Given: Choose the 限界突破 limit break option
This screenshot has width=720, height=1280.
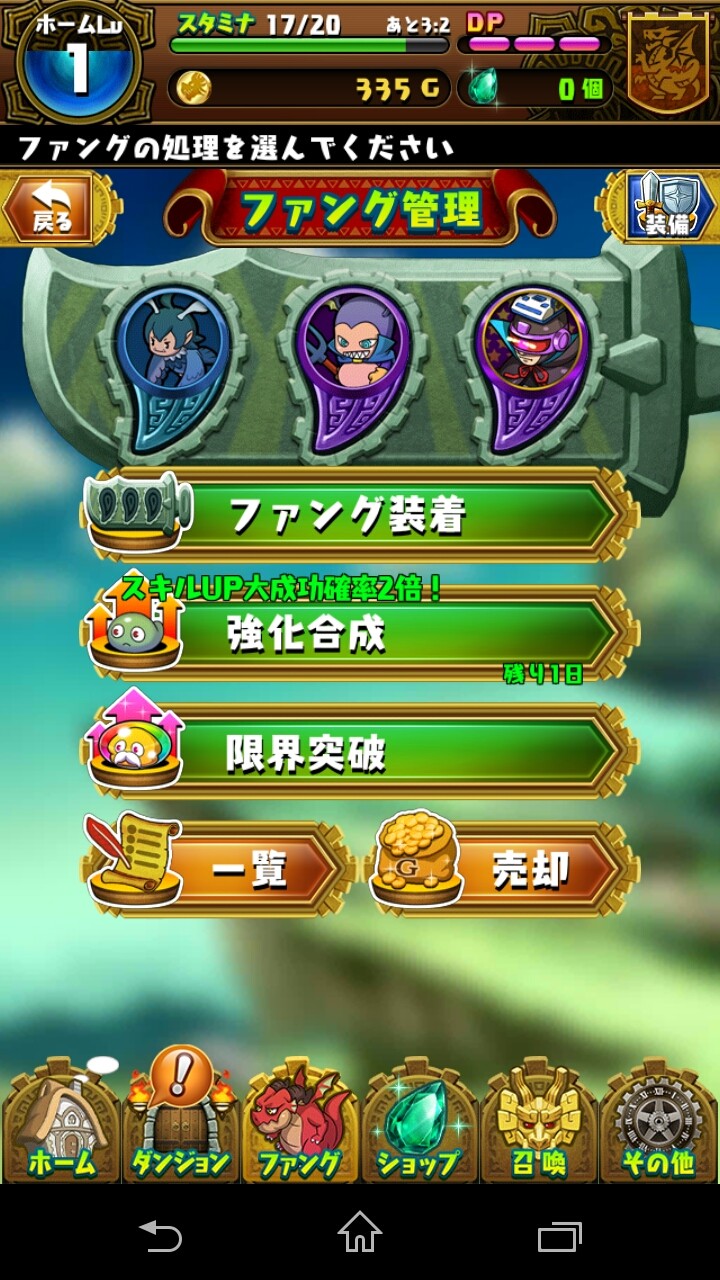Looking at the screenshot, I should pyautogui.click(x=360, y=753).
